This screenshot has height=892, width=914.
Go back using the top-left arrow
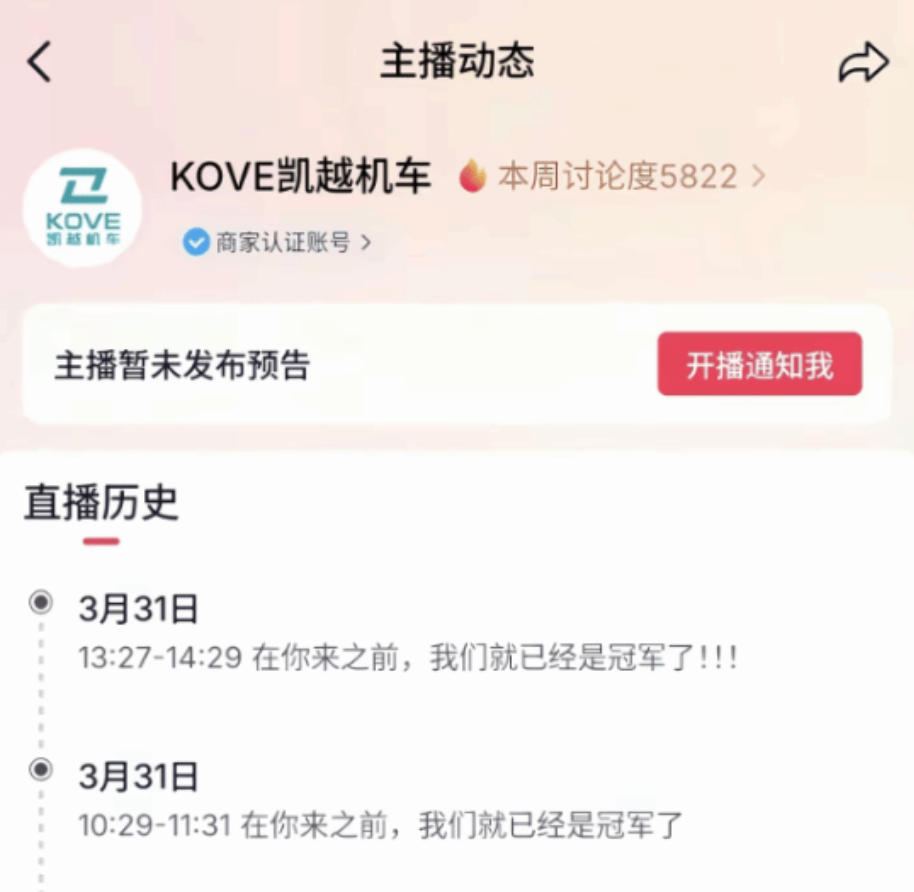[39, 62]
